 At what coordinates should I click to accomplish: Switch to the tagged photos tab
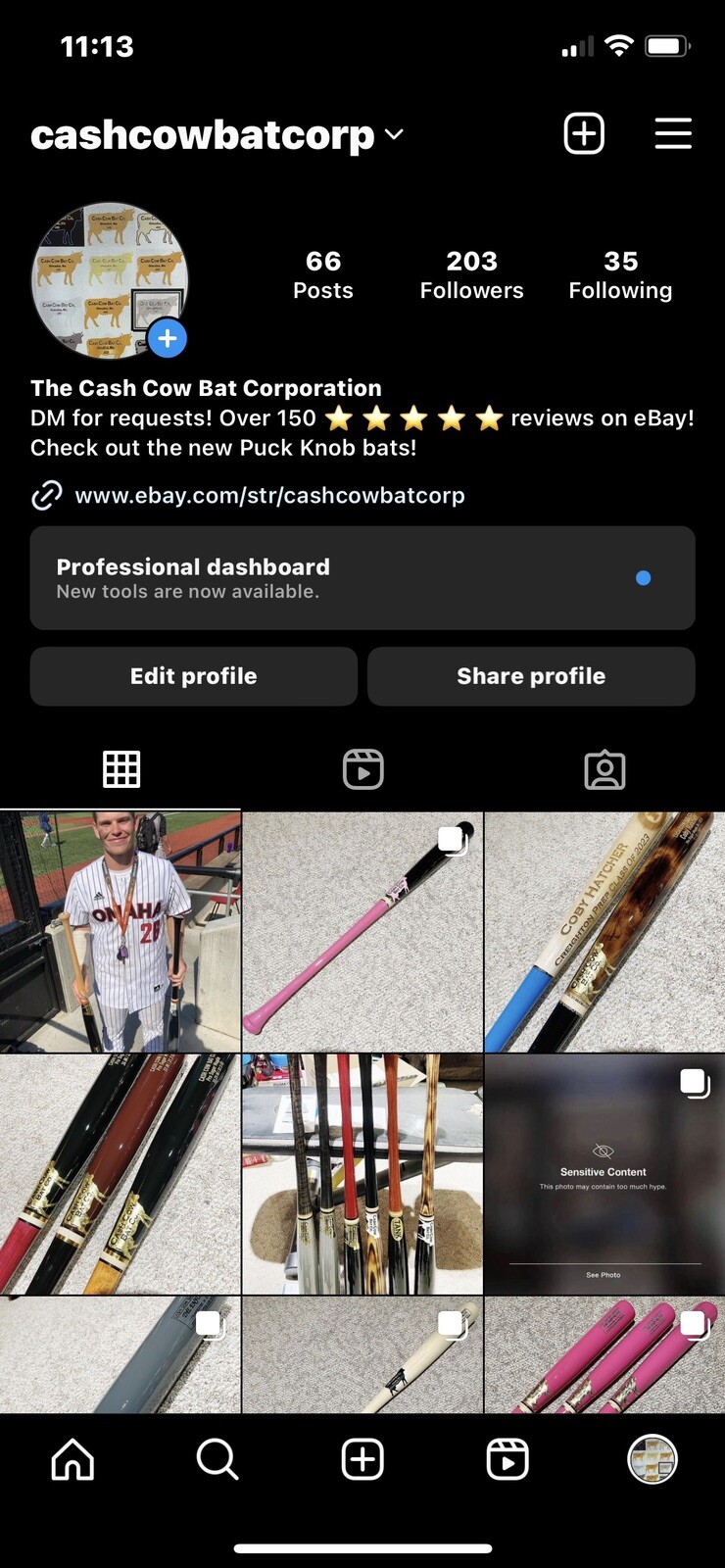coord(604,769)
